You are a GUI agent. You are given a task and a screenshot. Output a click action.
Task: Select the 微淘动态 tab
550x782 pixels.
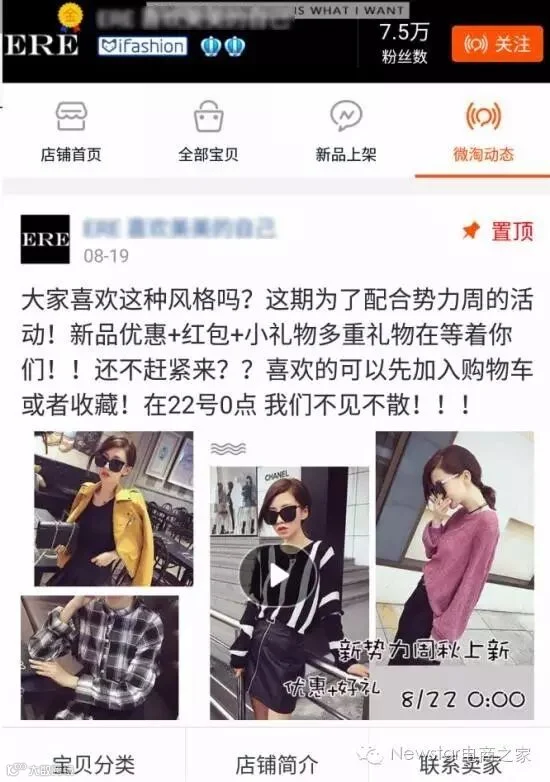tap(483, 132)
